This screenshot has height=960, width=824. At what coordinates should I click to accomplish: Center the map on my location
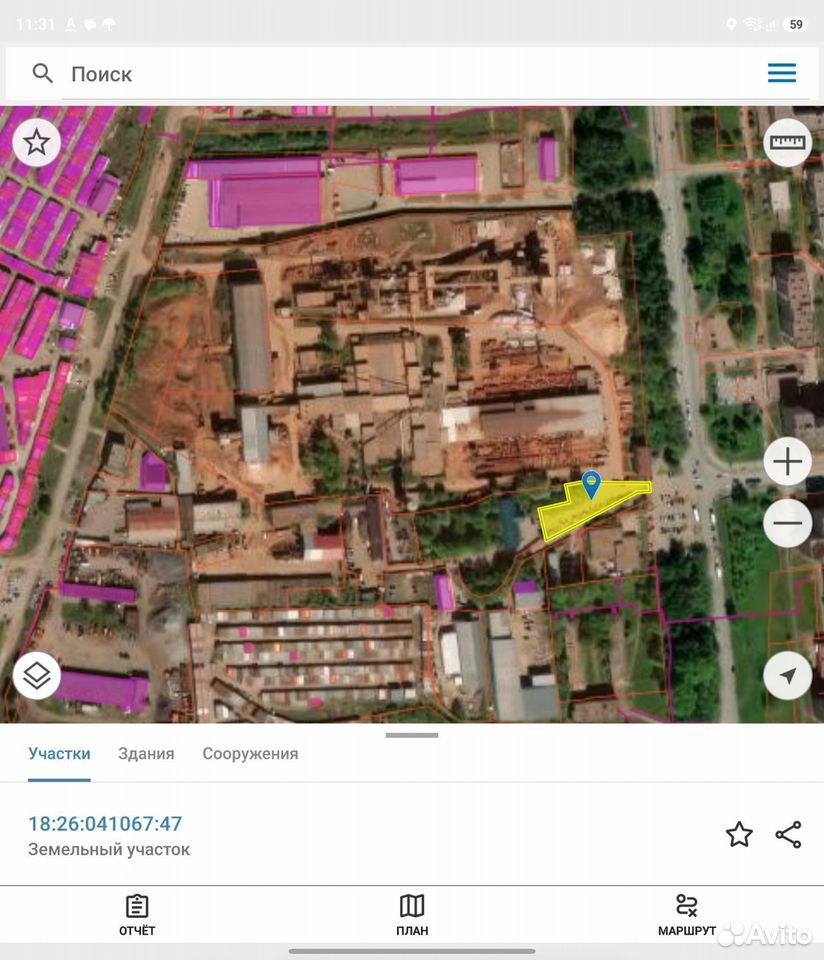point(787,676)
